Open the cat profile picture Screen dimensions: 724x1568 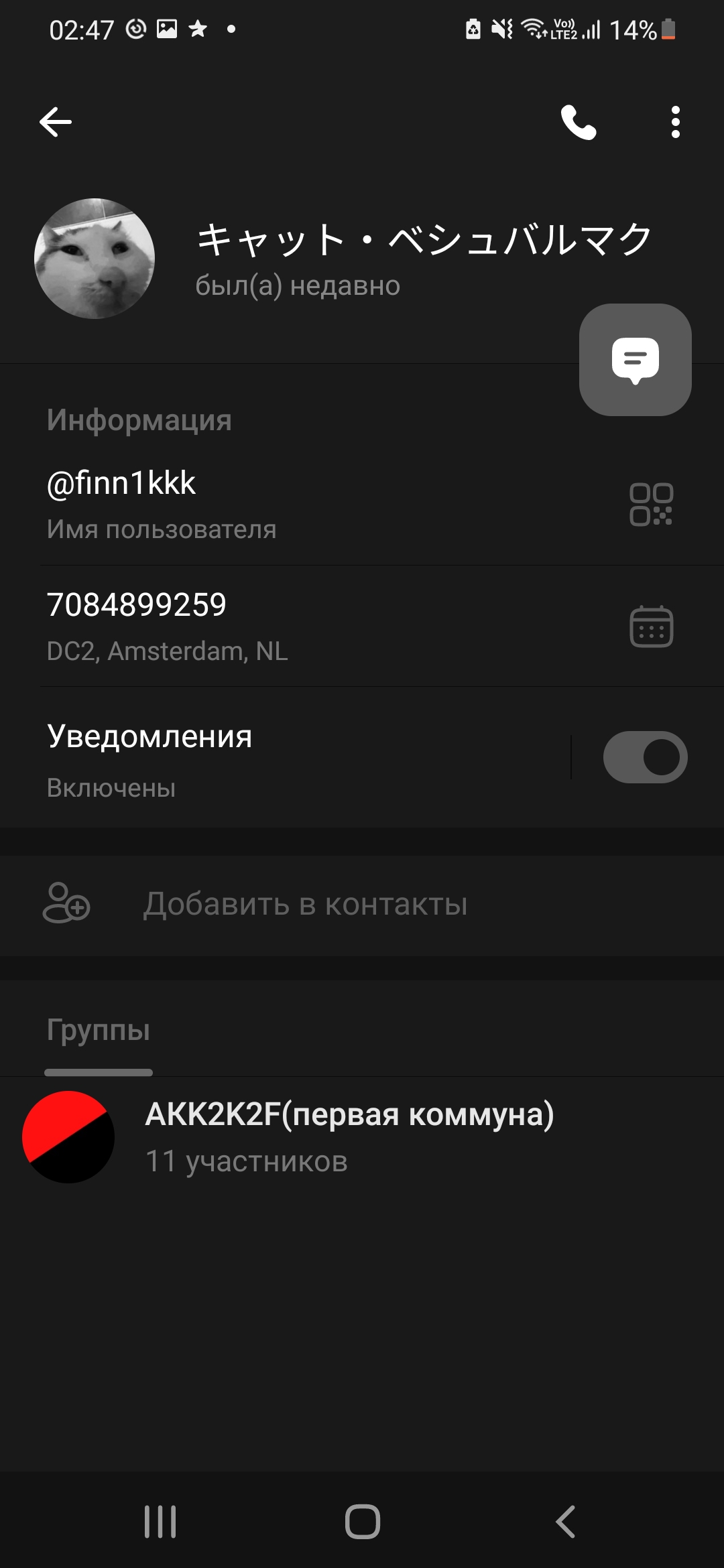pos(95,258)
